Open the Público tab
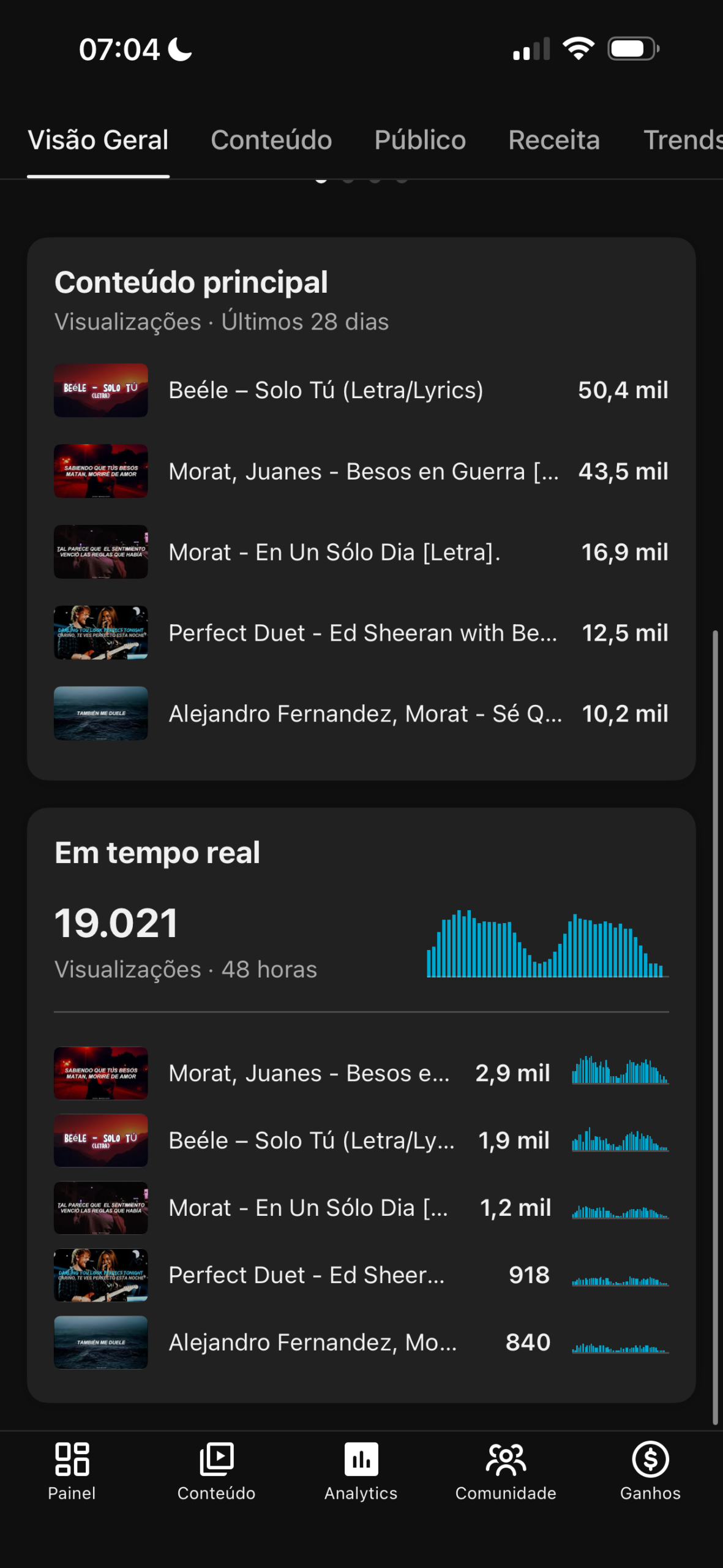The height and width of the screenshot is (1568, 723). (420, 140)
